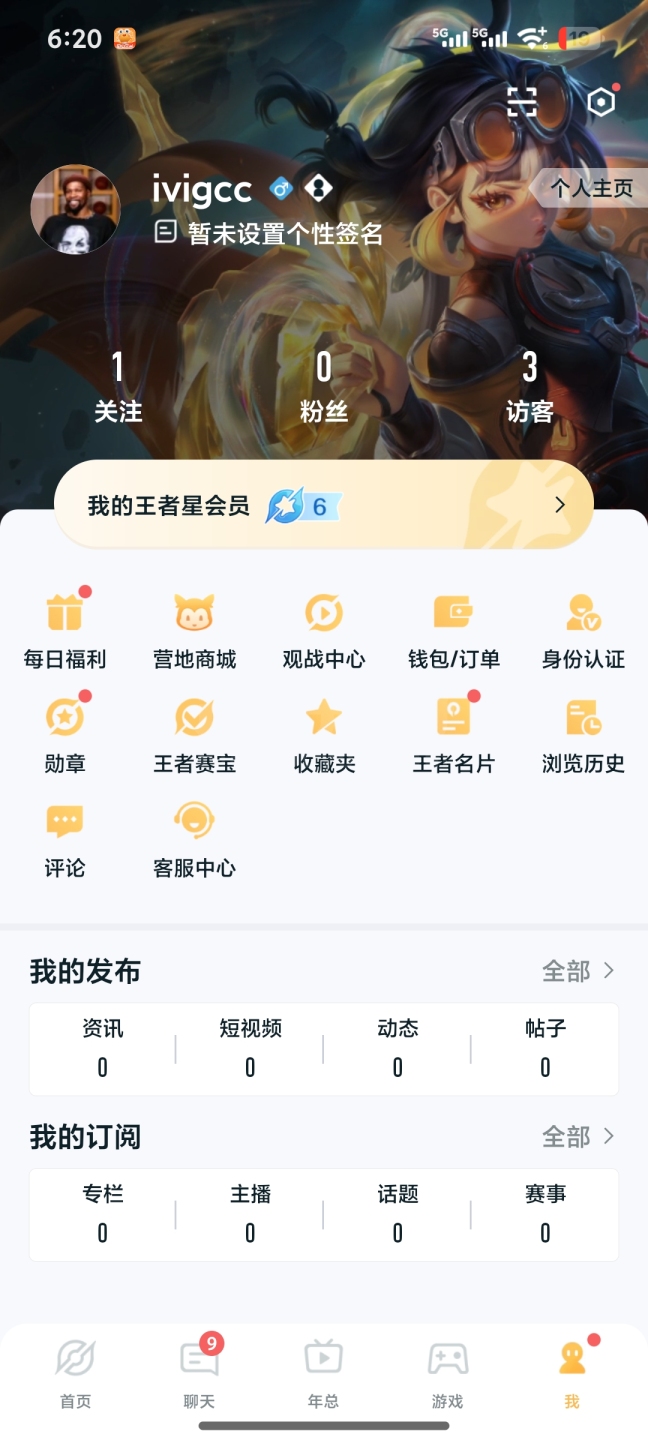This screenshot has width=648, height=1440.
Task: Visit the 营地商城 store
Action: click(194, 630)
